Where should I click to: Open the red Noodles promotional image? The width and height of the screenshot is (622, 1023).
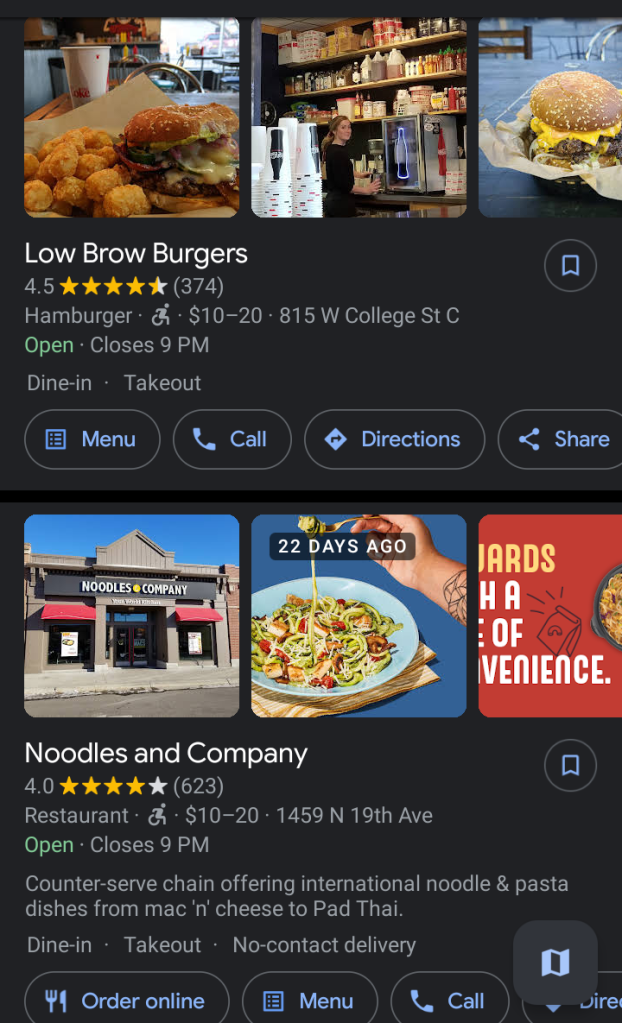click(550, 616)
